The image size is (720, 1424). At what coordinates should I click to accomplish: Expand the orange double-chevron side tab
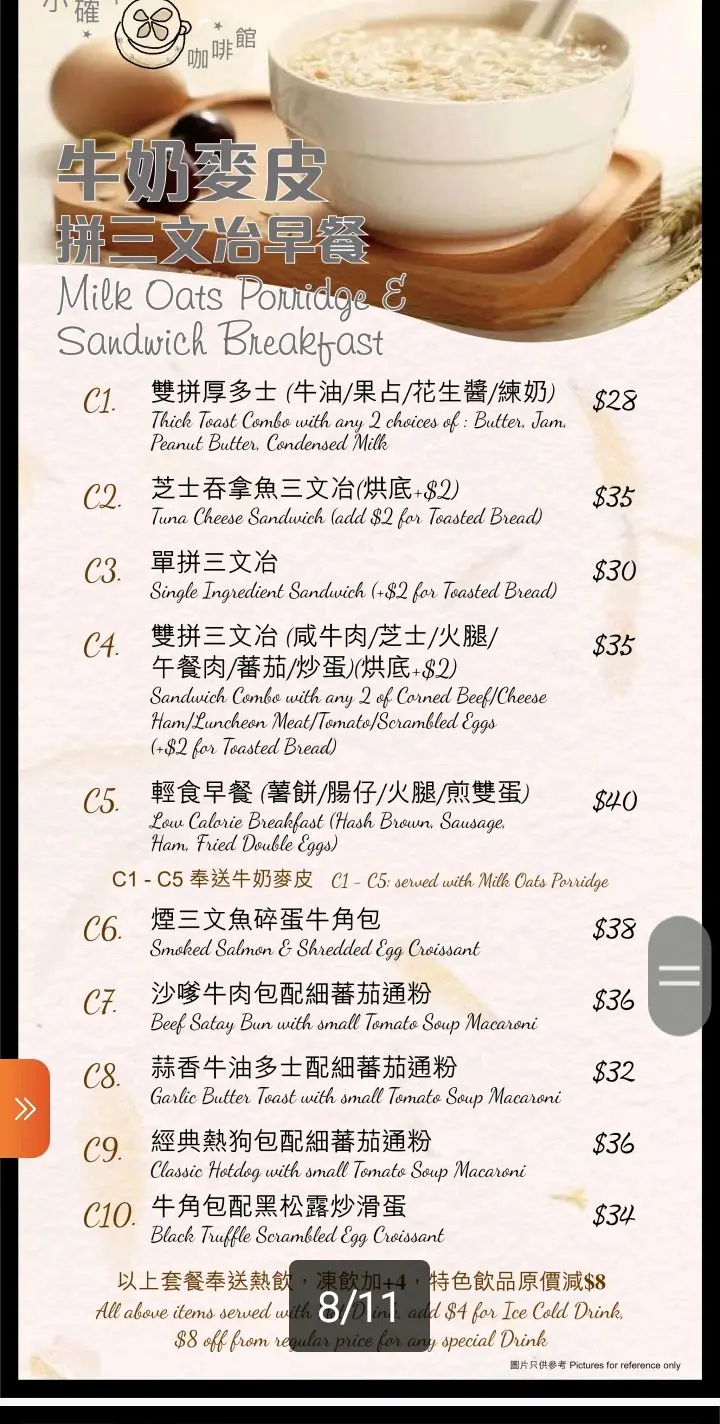pos(24,1108)
